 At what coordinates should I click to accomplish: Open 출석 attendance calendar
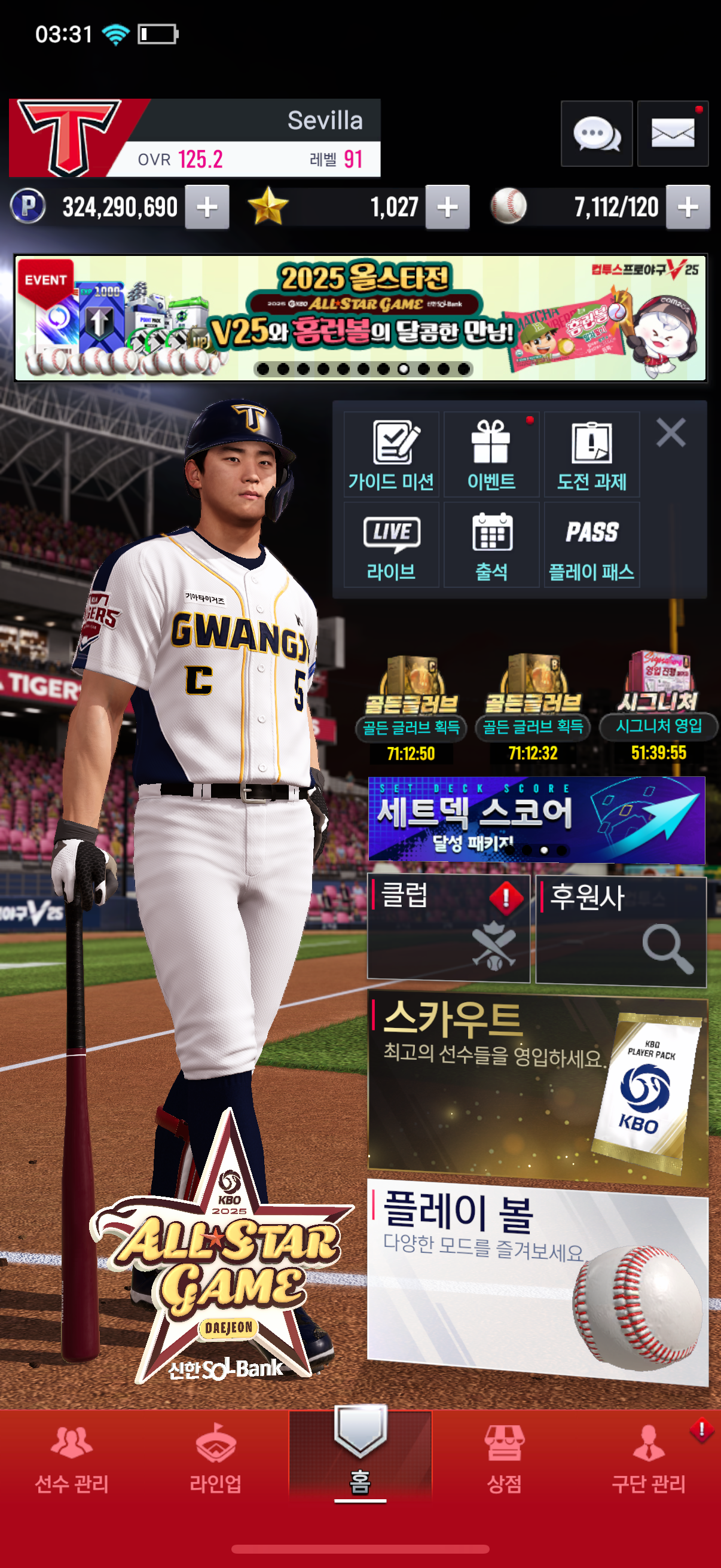(491, 545)
